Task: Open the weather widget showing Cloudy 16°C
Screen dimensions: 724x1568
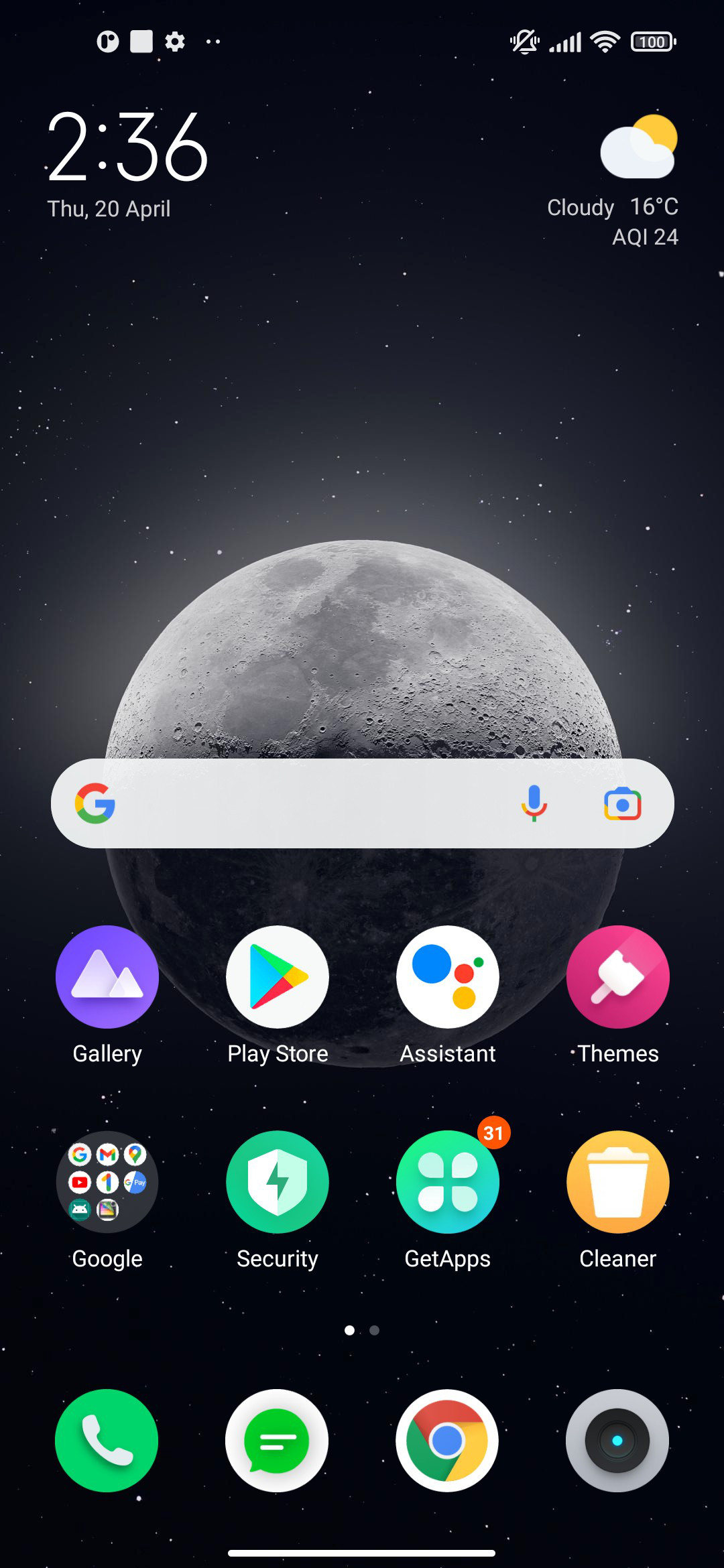Action: 613,181
